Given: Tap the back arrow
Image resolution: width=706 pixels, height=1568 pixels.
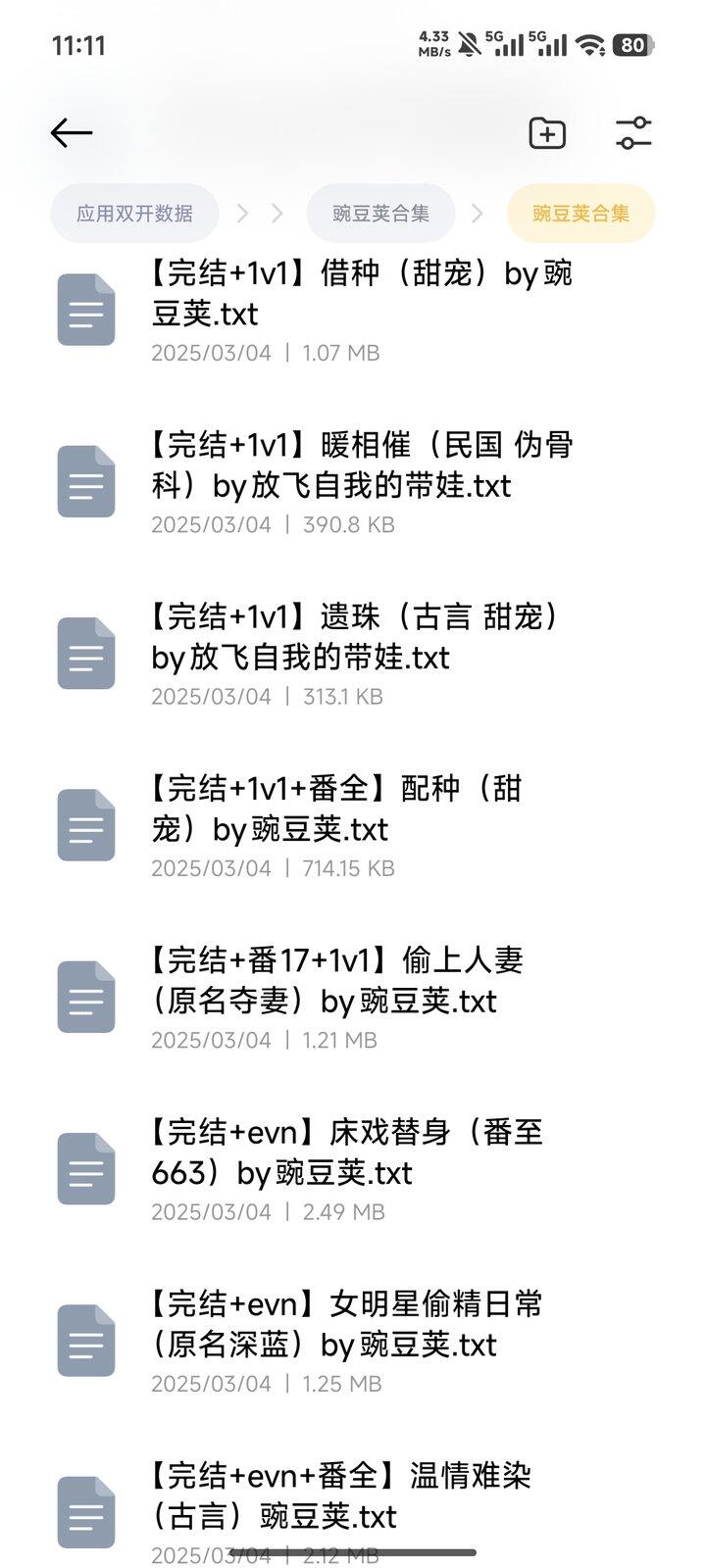Looking at the screenshot, I should point(72,132).
